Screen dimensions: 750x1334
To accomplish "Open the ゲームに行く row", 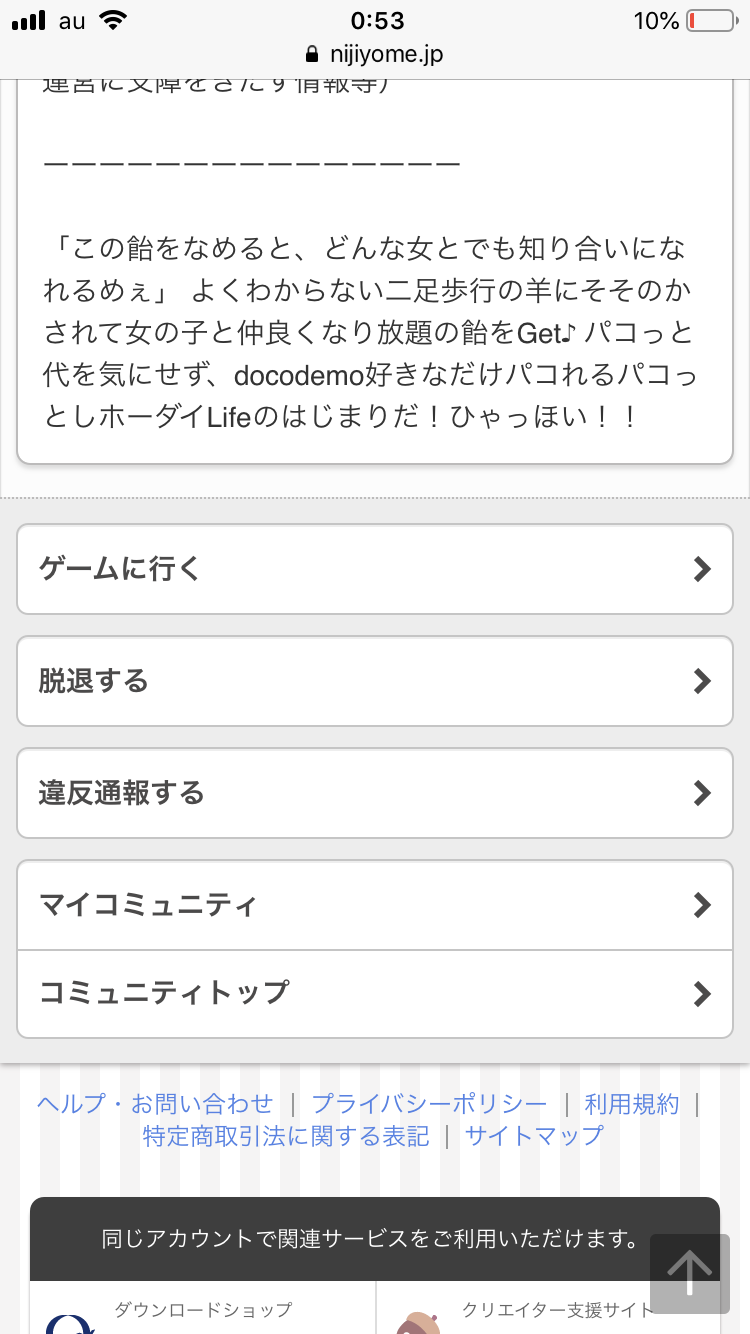I will point(374,569).
